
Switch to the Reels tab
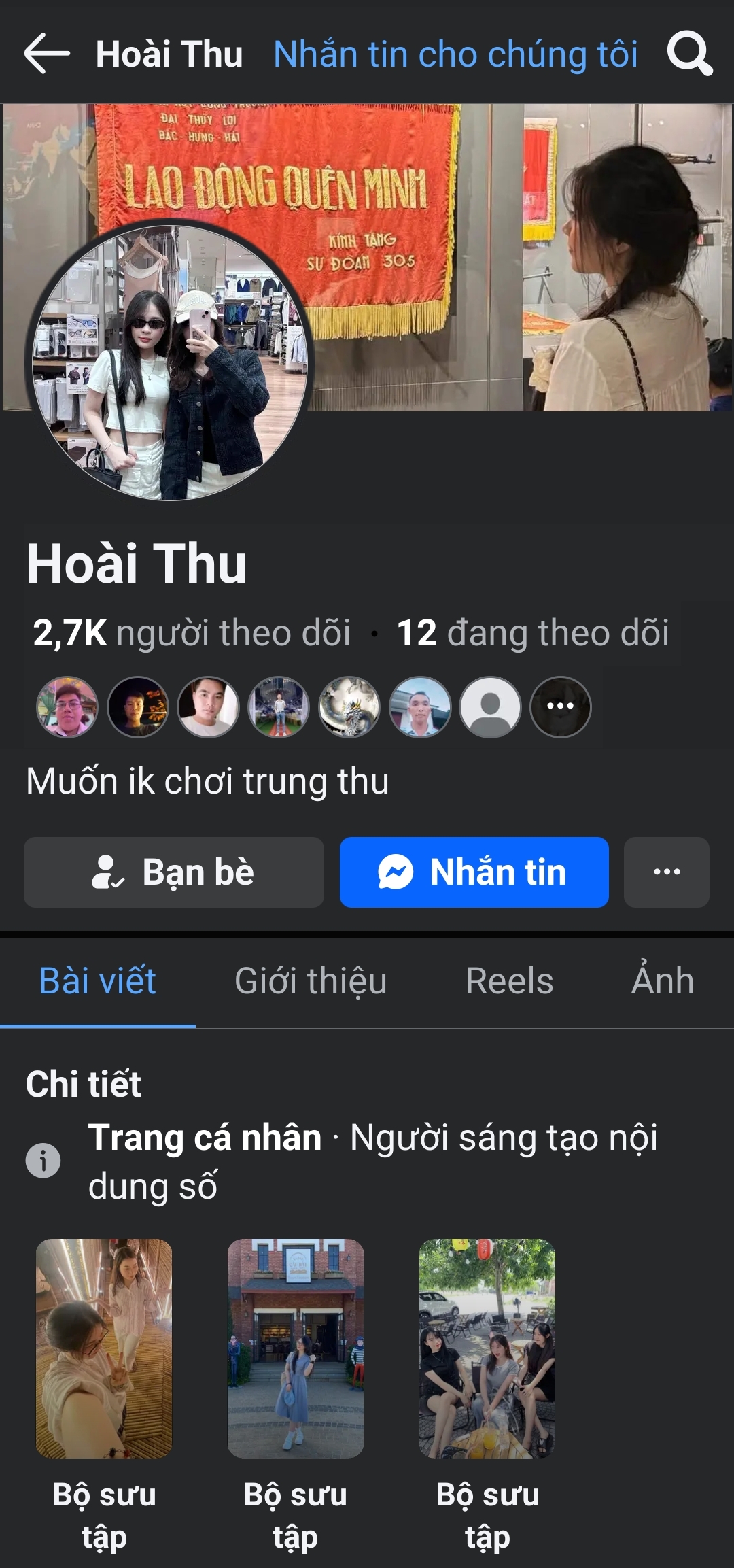click(x=509, y=981)
